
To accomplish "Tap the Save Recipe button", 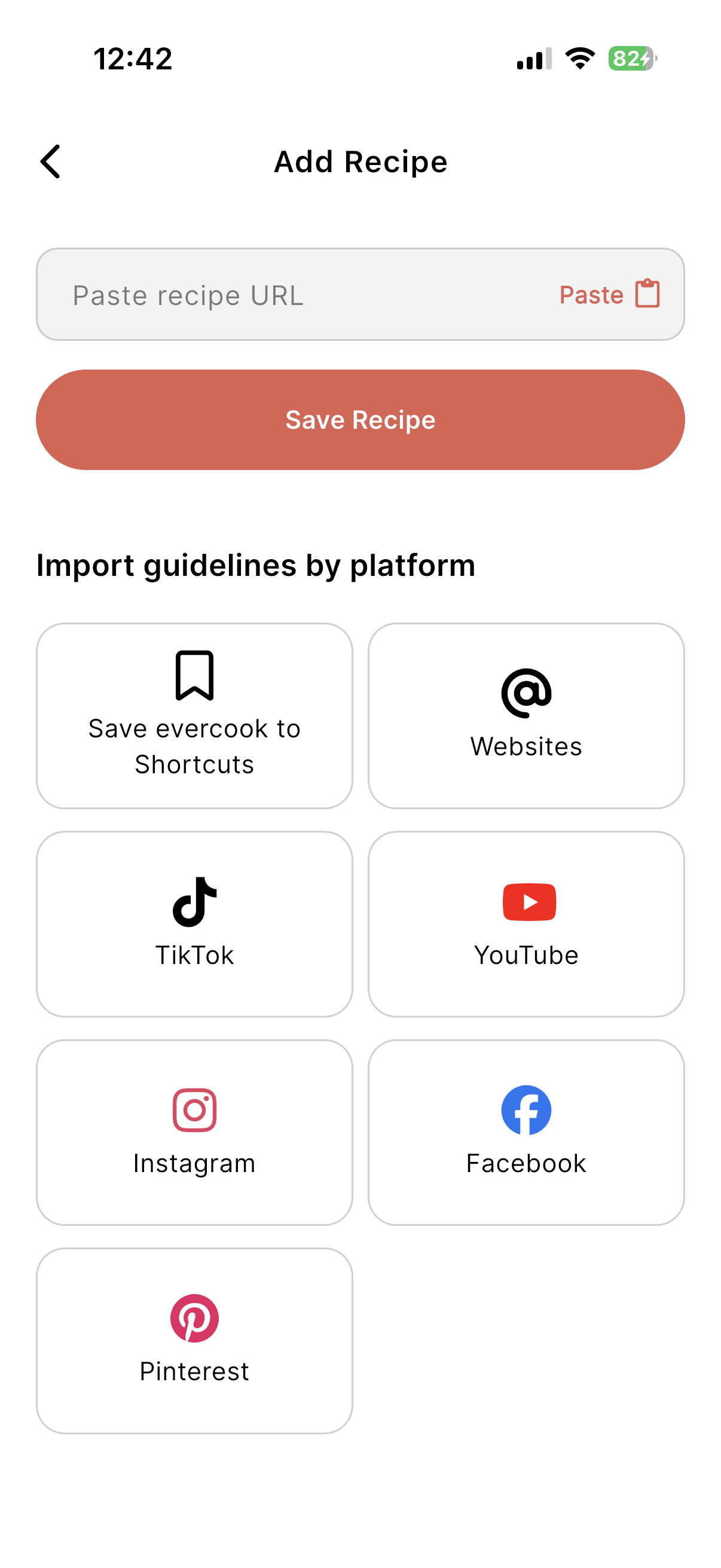I will 360,419.
